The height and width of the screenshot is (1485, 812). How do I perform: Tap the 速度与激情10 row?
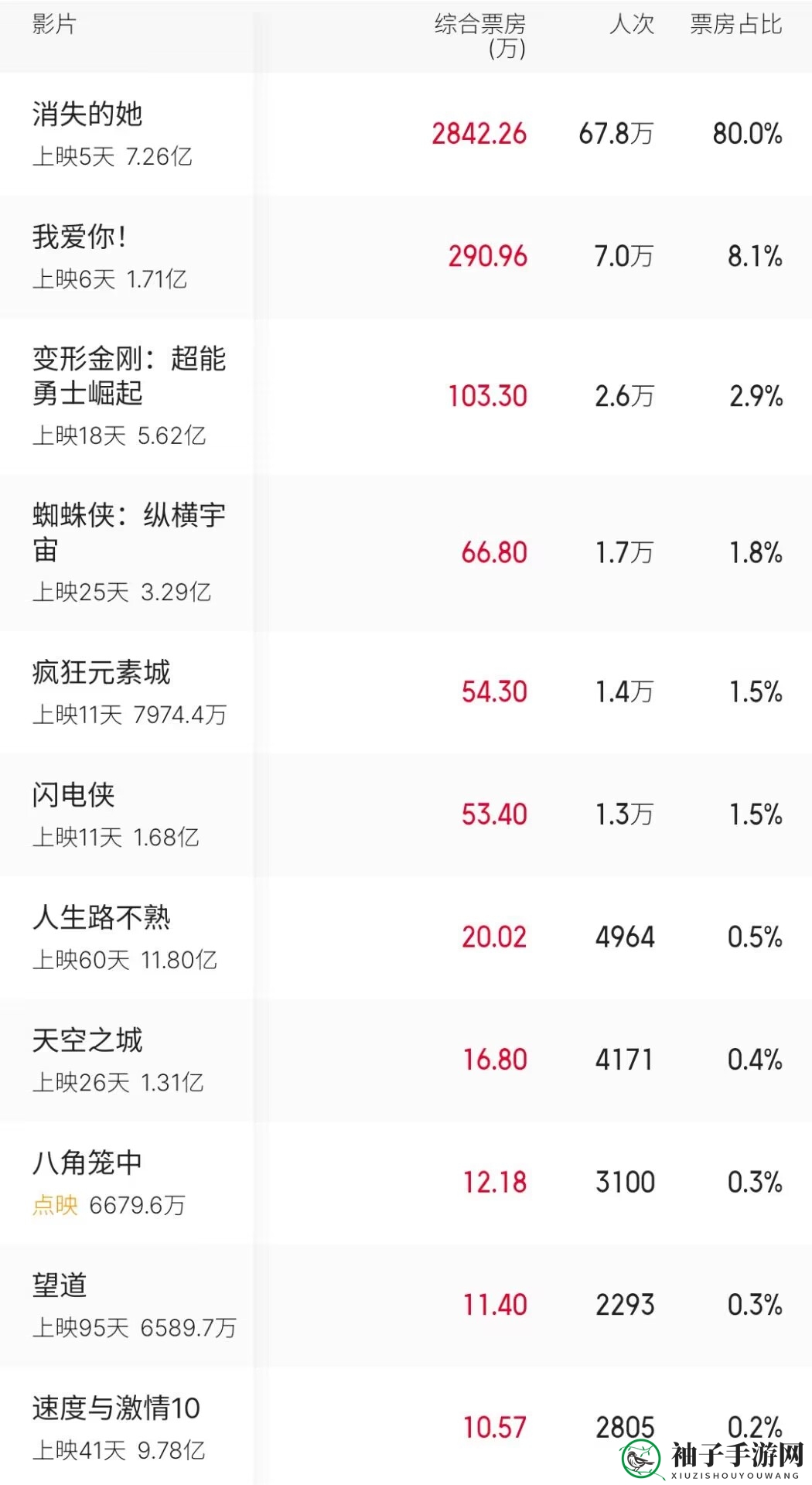[x=406, y=1427]
